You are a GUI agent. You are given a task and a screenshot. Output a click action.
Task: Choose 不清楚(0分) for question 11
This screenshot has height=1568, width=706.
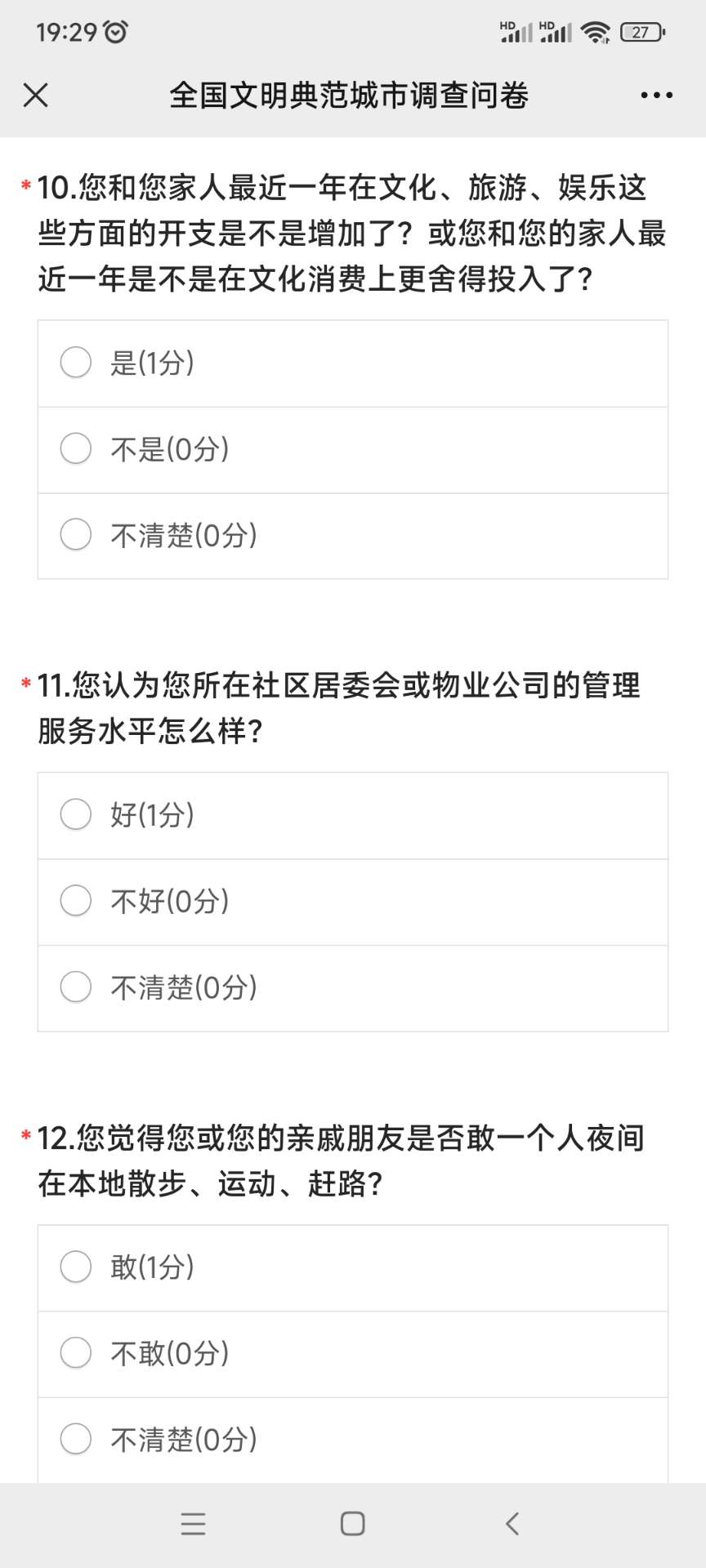76,987
